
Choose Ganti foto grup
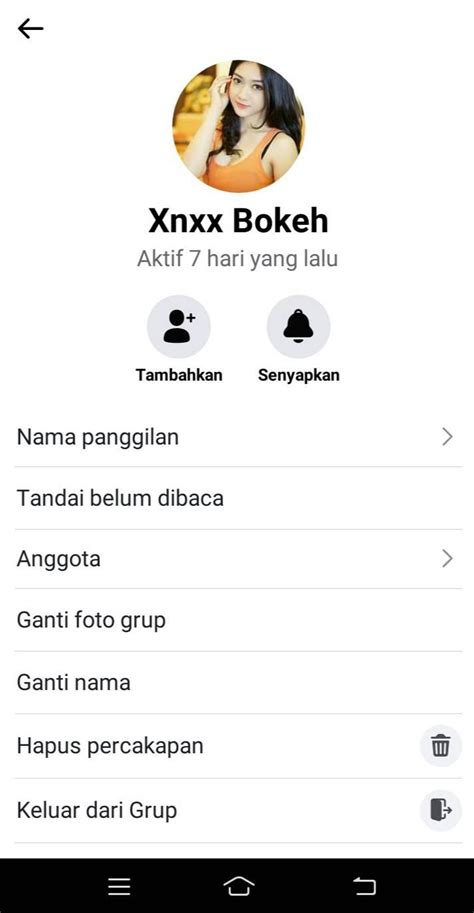point(238,620)
